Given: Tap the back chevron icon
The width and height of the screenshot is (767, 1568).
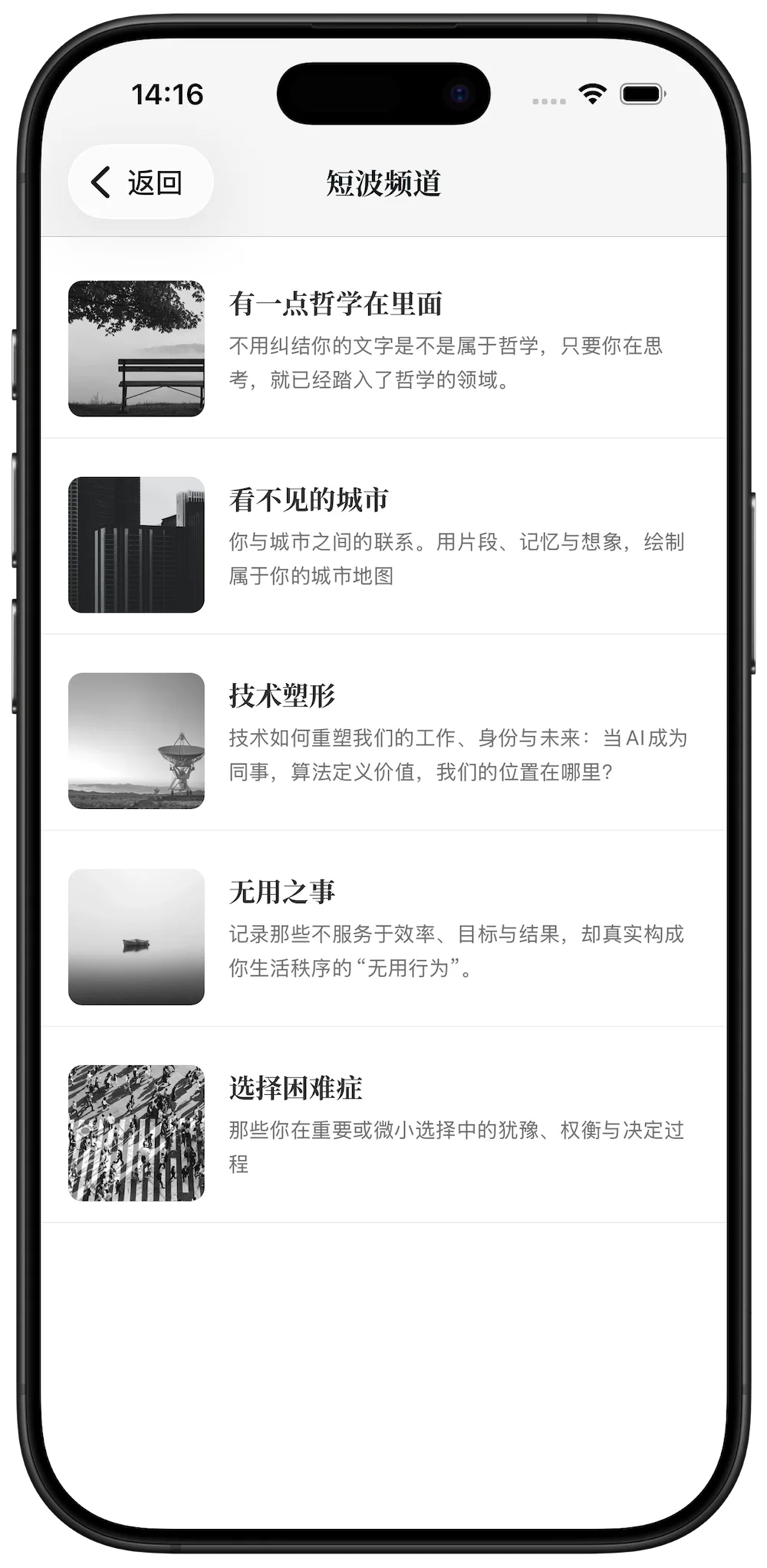Looking at the screenshot, I should click(x=100, y=182).
